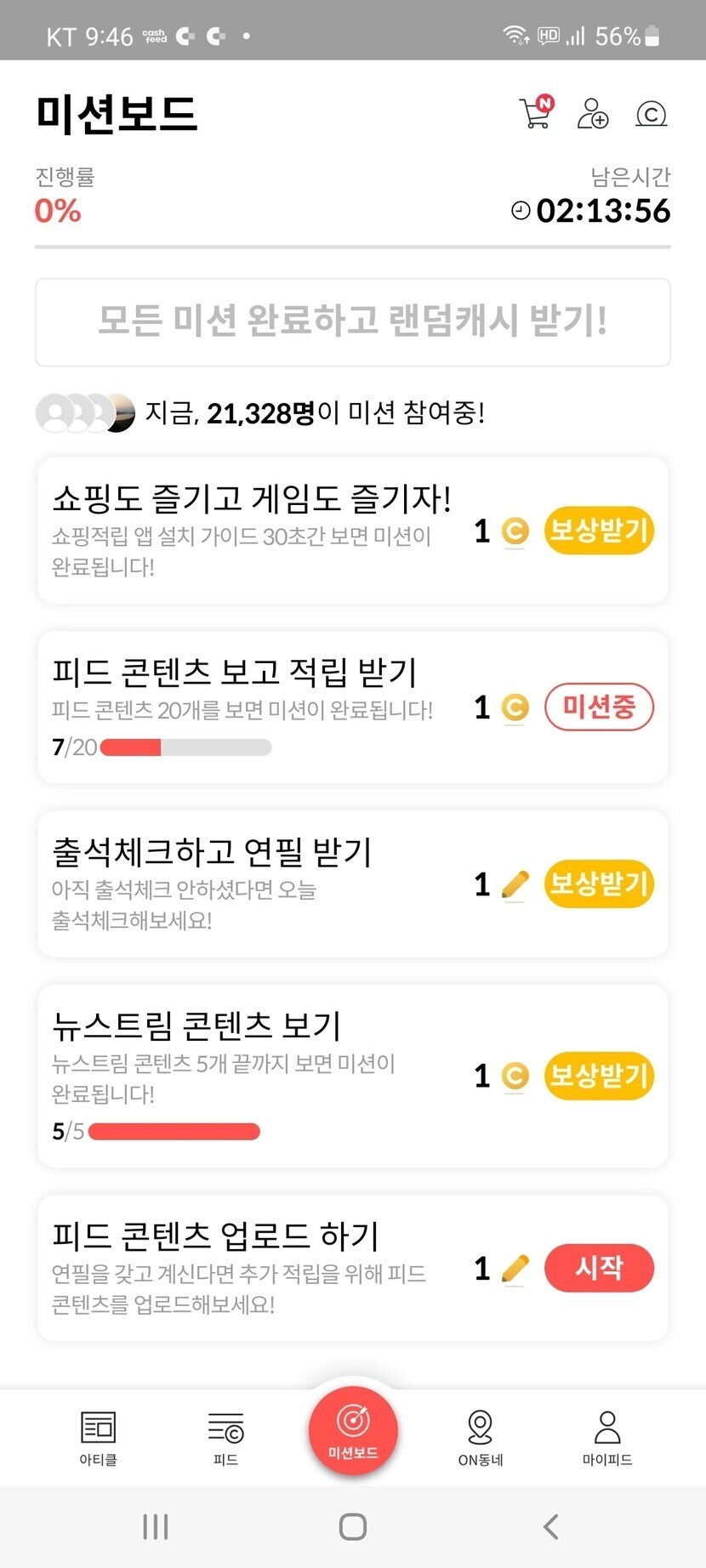The height and width of the screenshot is (1568, 706).
Task: Open the cash coin icon
Action: 652,113
